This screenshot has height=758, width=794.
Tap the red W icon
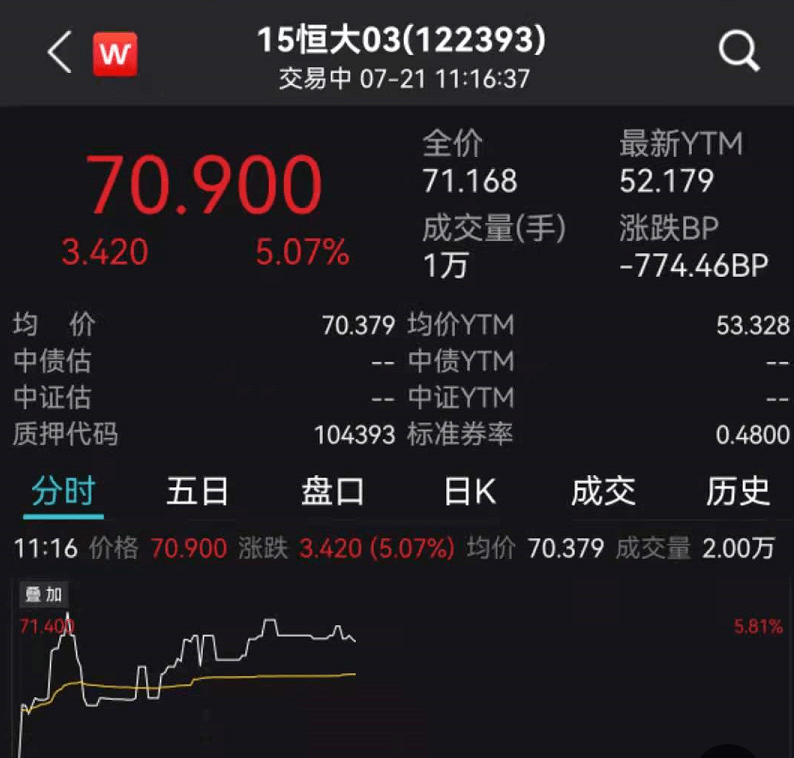(115, 54)
